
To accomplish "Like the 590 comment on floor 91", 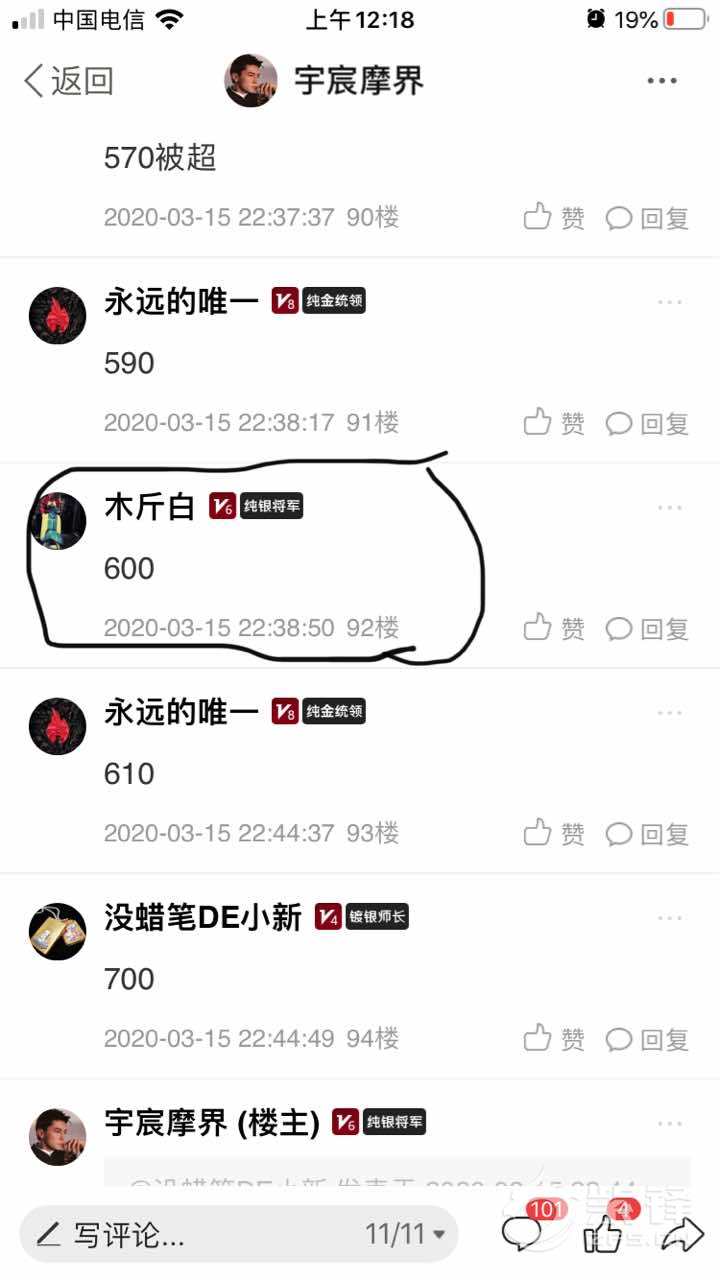I will coord(554,423).
